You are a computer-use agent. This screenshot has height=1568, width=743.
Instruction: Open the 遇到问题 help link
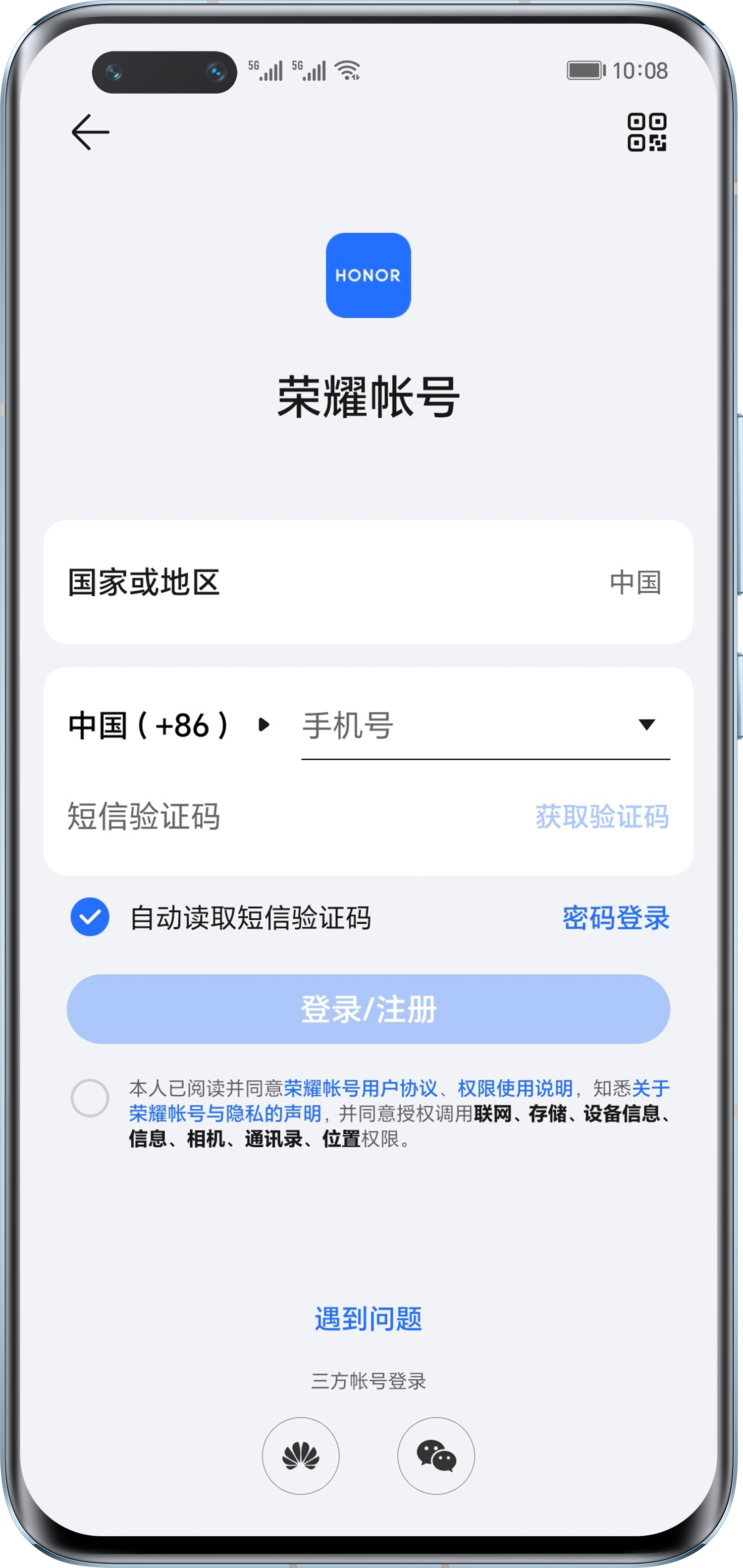pyautogui.click(x=368, y=1319)
